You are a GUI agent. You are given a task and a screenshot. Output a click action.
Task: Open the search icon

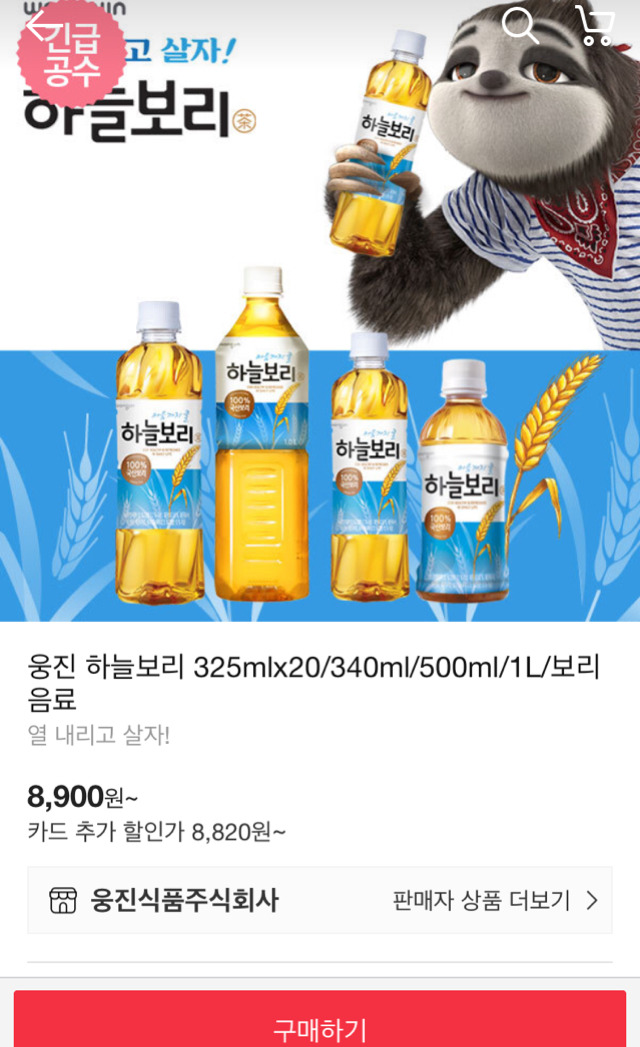519,25
